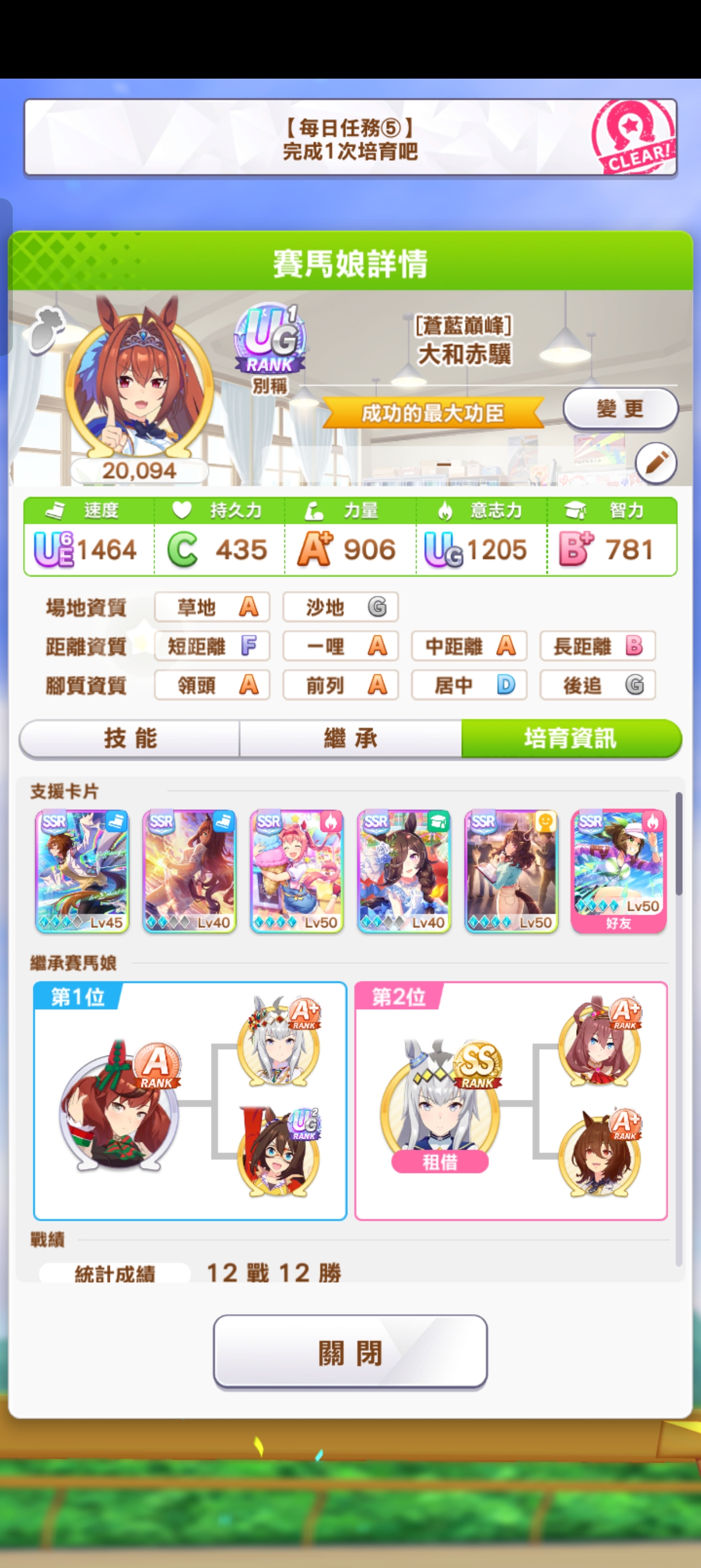Open the pink-haired Lv50 support card
The width and height of the screenshot is (701, 1568).
coord(297,871)
